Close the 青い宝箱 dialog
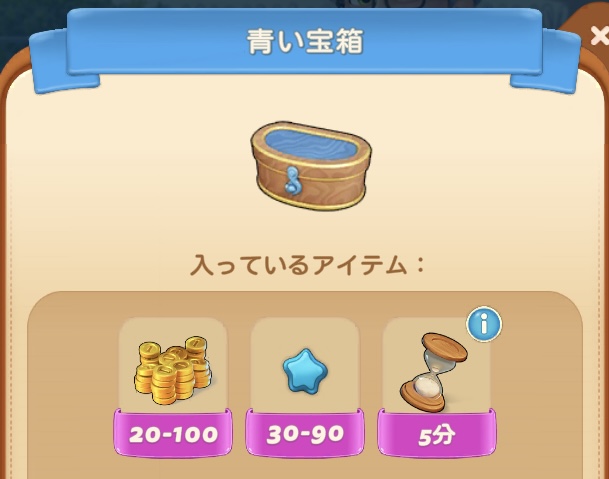This screenshot has width=609, height=479. (x=598, y=36)
